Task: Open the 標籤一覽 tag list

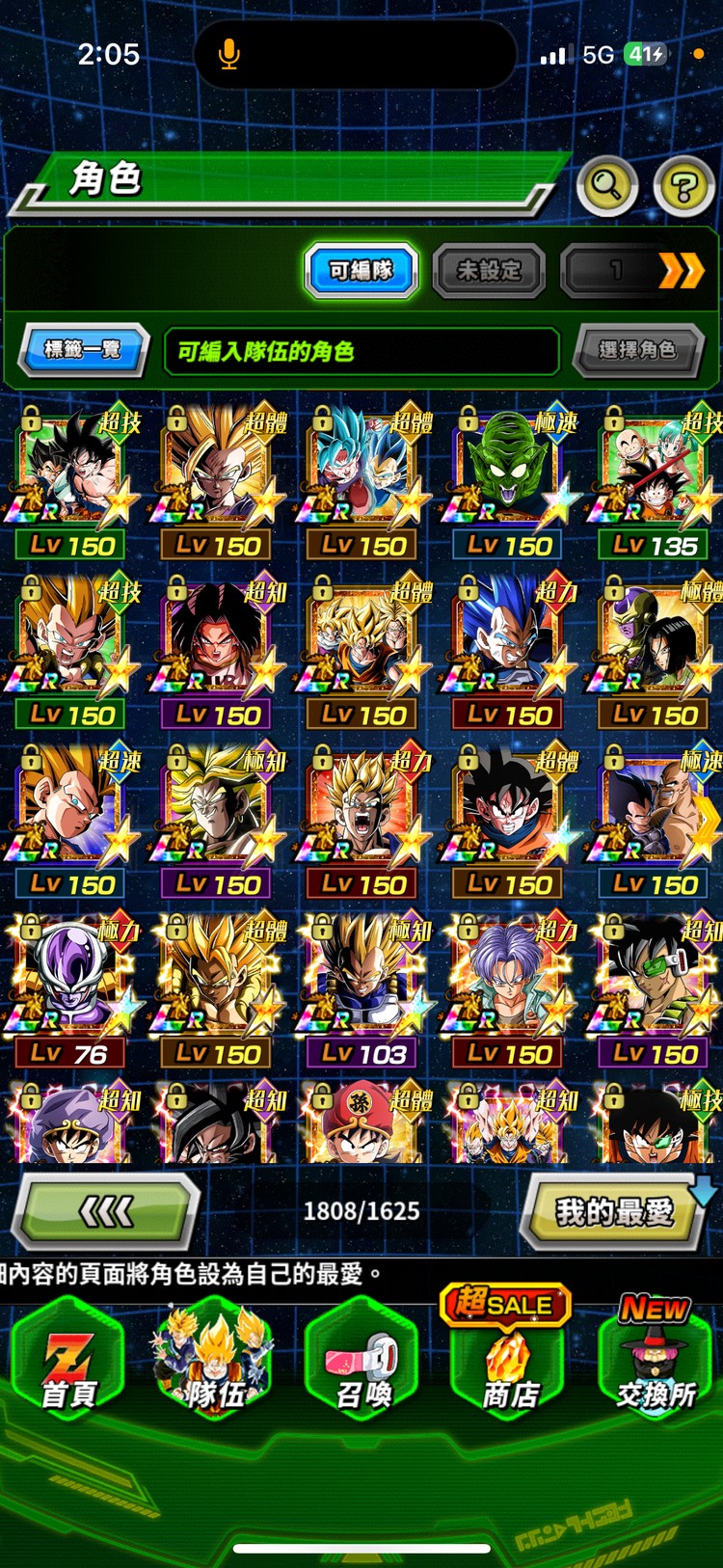Action: point(84,349)
